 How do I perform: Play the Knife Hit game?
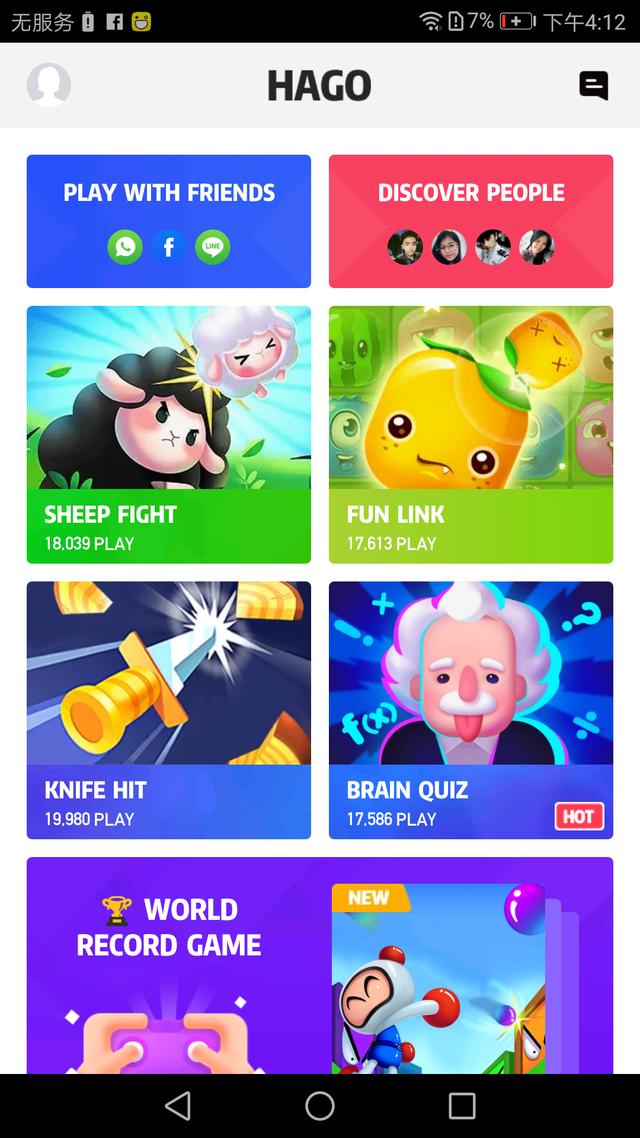168,709
